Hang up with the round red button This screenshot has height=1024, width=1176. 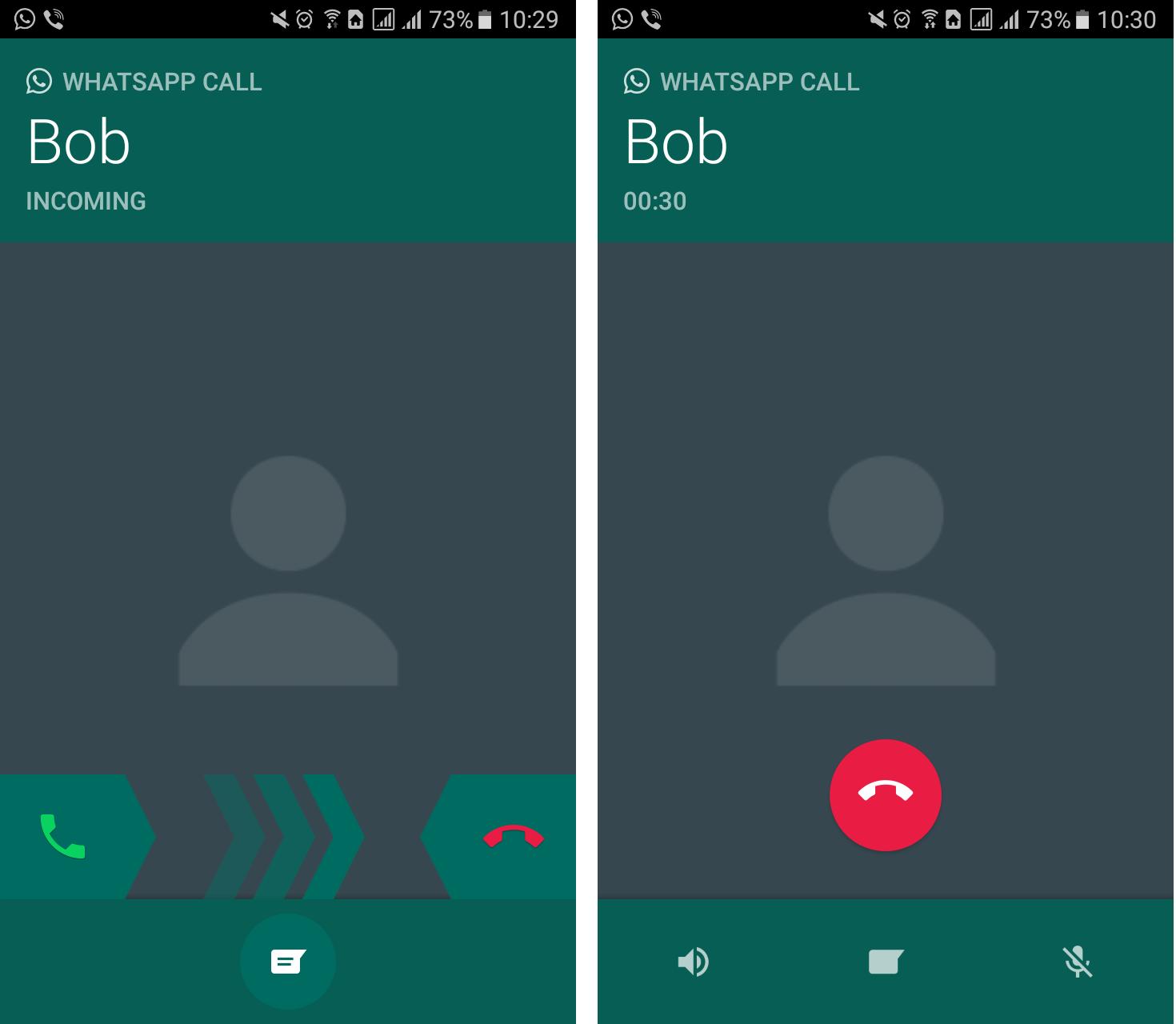click(x=885, y=794)
